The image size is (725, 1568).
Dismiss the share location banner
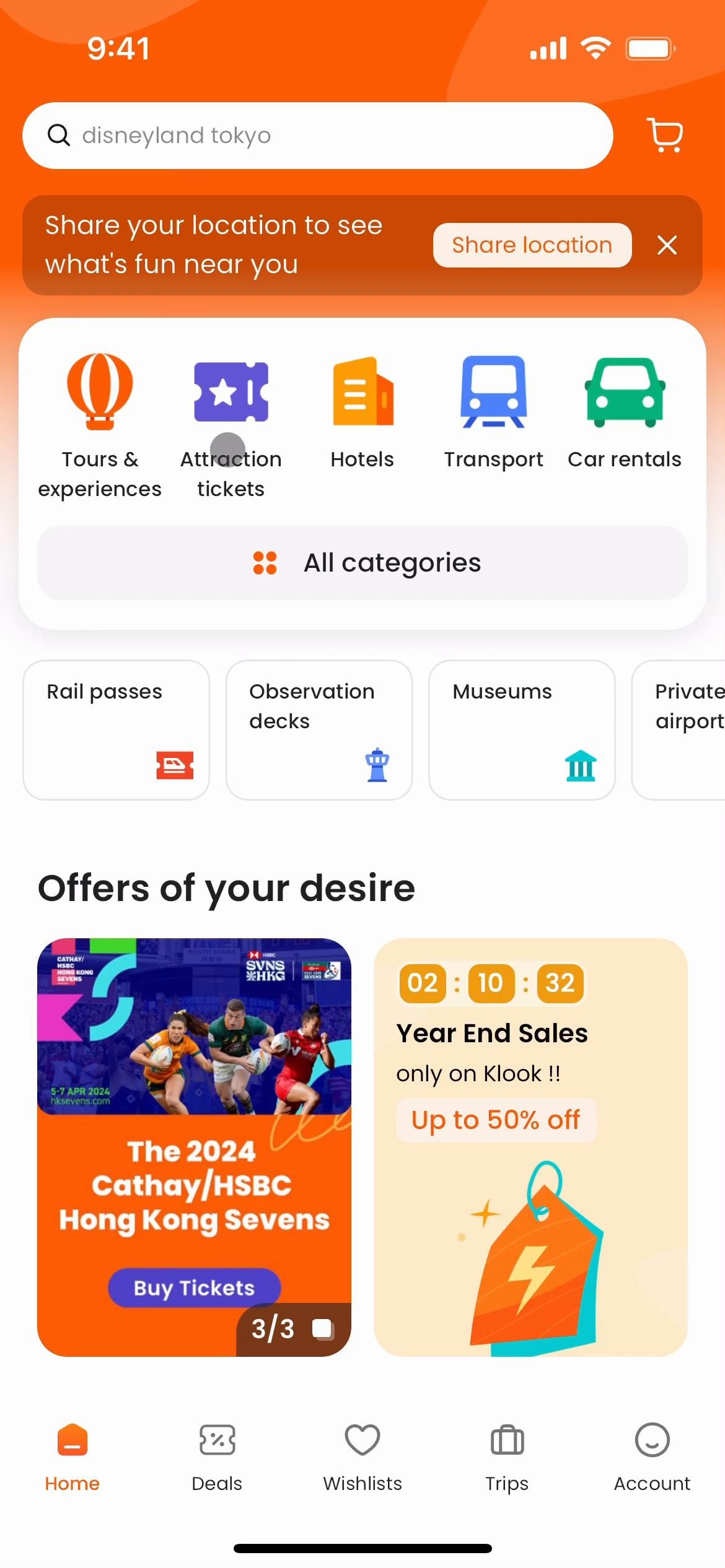tap(667, 245)
